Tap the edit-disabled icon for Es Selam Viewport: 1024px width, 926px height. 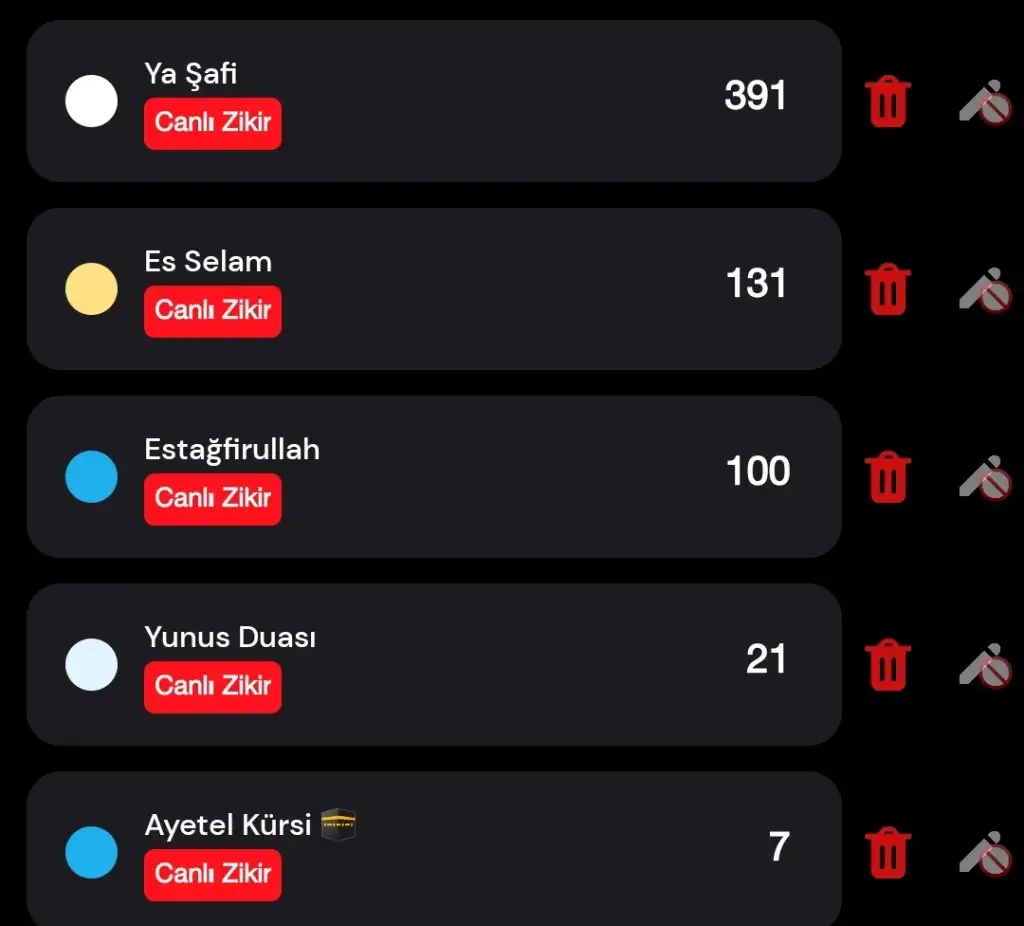point(986,289)
